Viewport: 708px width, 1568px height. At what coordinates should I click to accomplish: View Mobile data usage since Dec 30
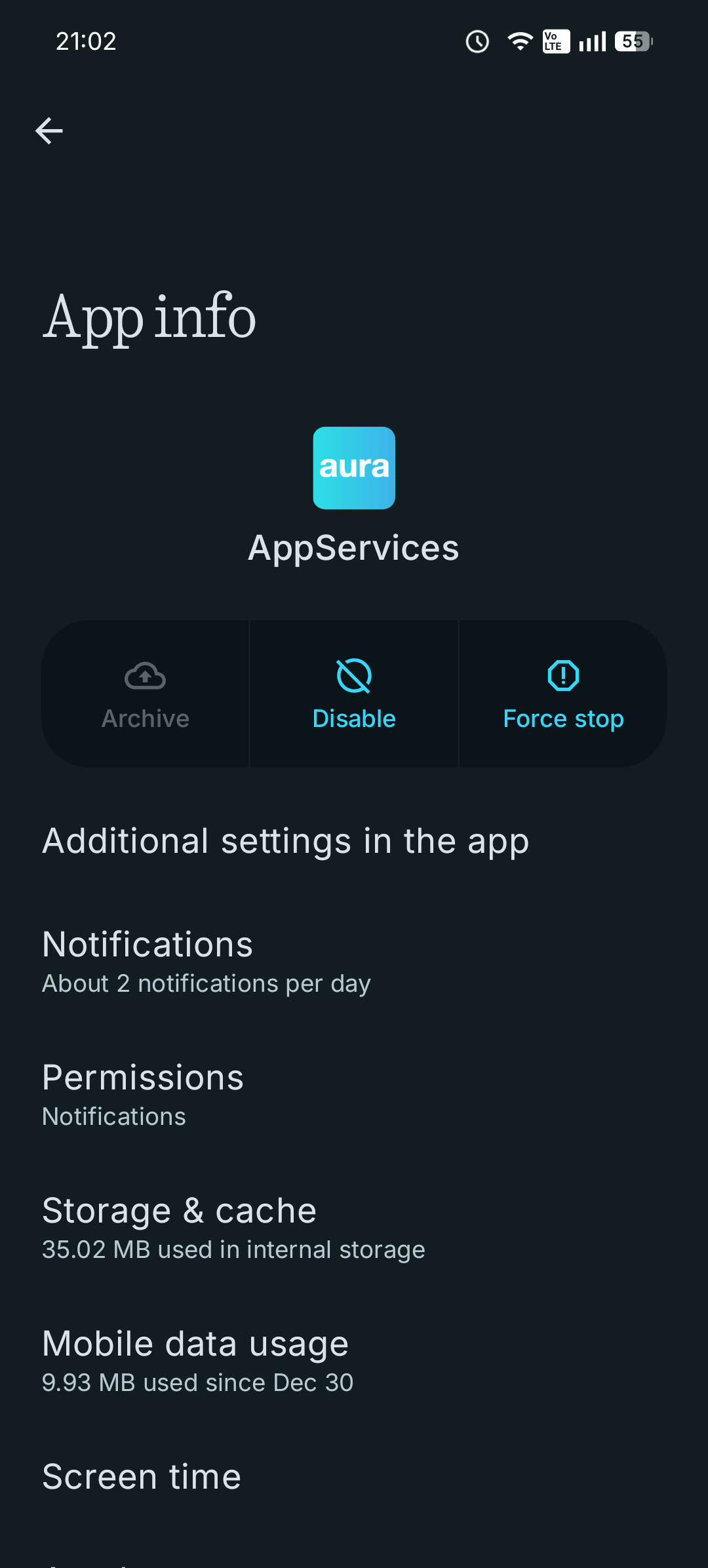click(x=195, y=1360)
